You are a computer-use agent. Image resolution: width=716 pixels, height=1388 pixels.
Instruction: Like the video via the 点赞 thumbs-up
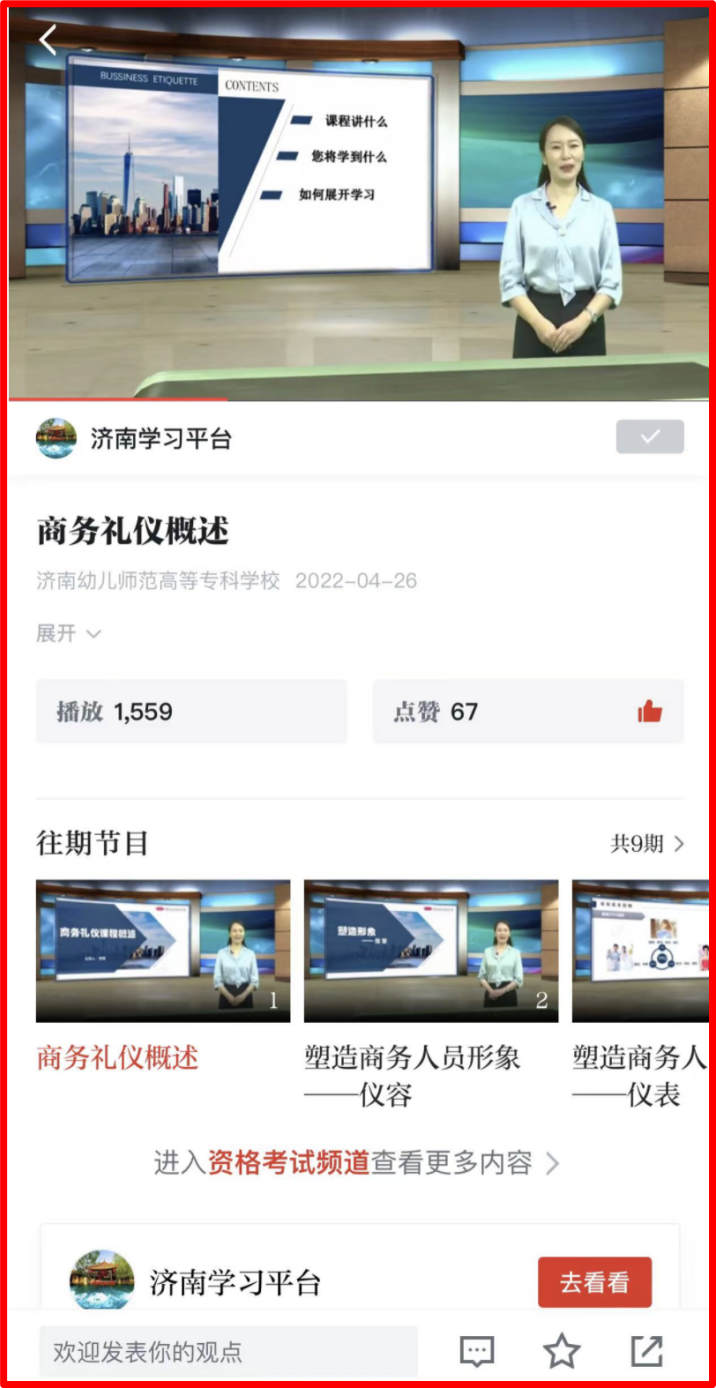(650, 712)
